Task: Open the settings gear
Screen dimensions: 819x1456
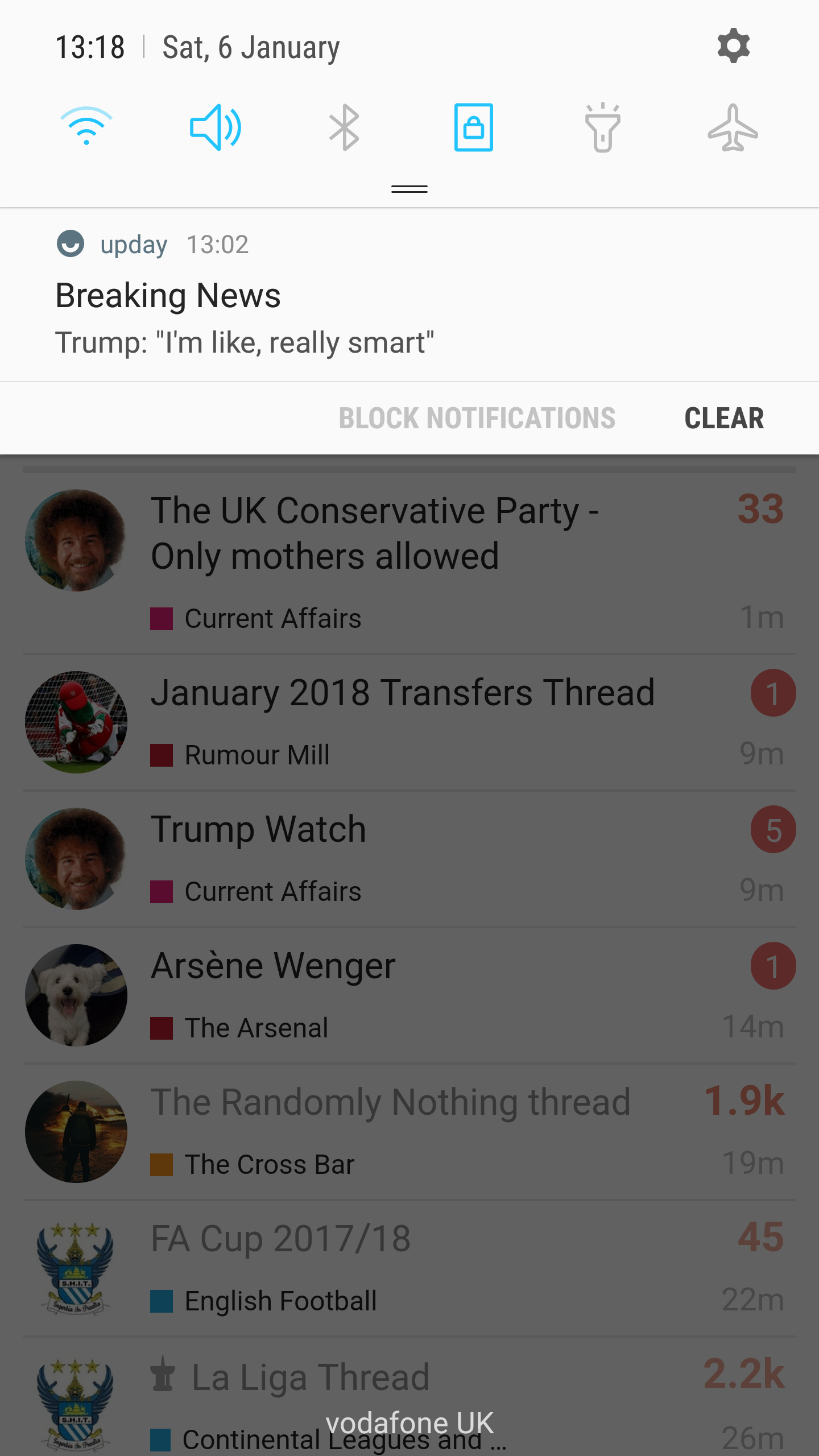Action: (733, 46)
